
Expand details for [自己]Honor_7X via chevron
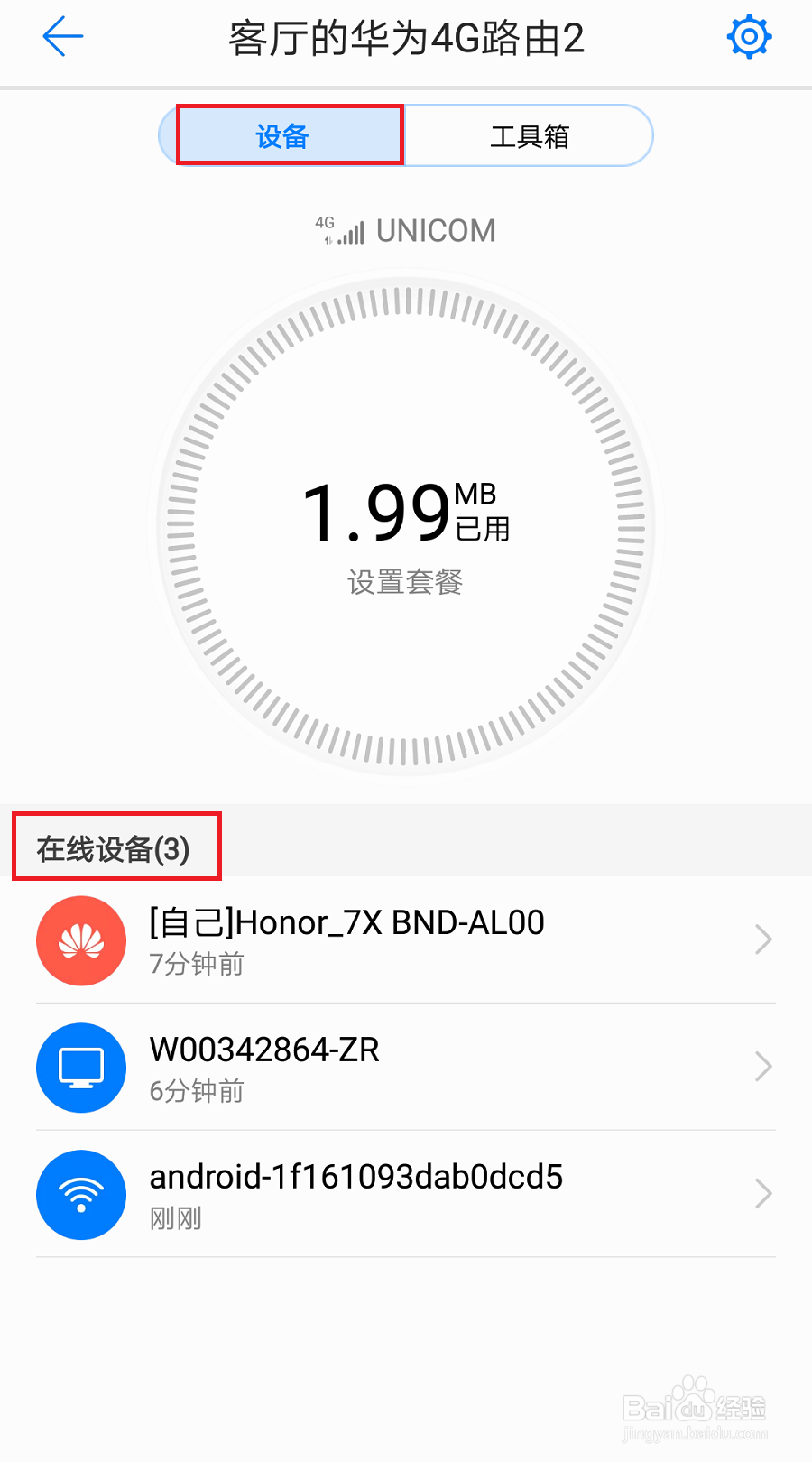(x=761, y=940)
